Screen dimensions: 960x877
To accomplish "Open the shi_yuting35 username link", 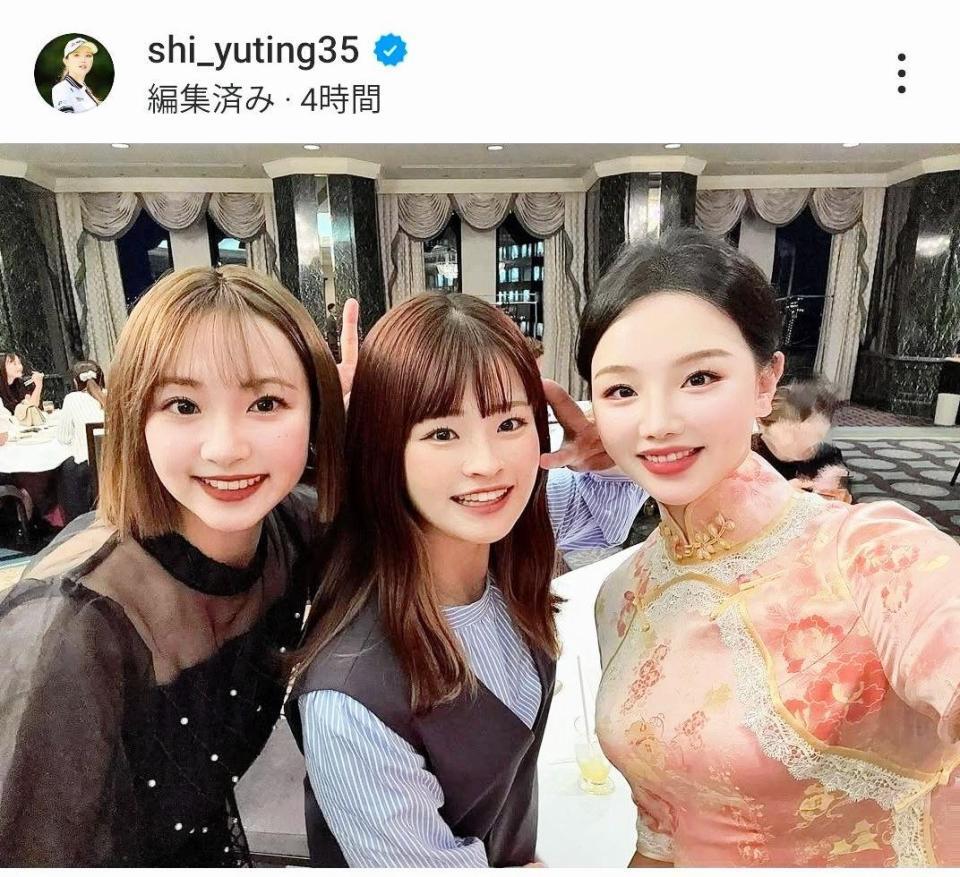I will tap(253, 51).
